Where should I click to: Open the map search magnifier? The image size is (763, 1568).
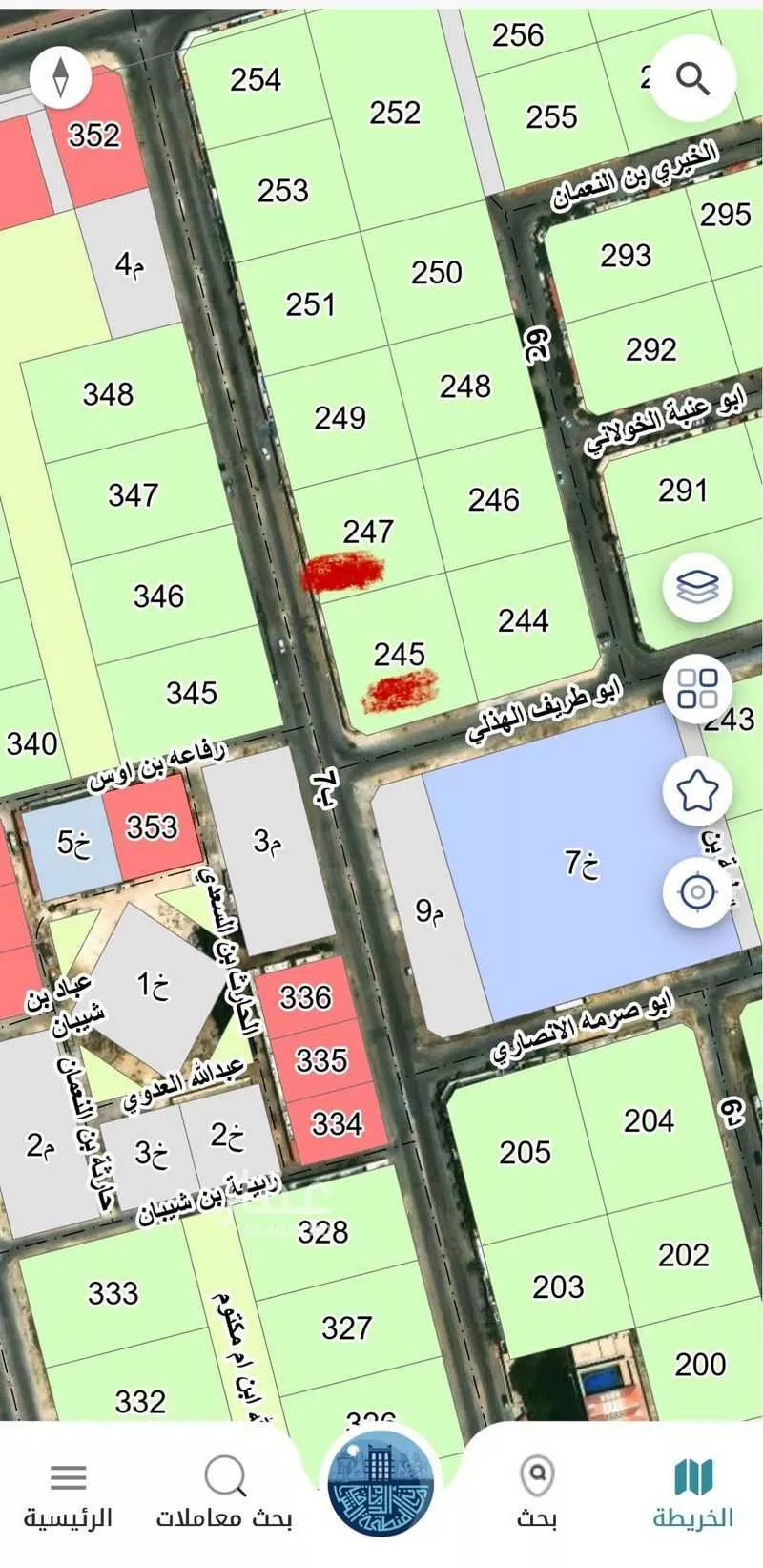point(693,78)
